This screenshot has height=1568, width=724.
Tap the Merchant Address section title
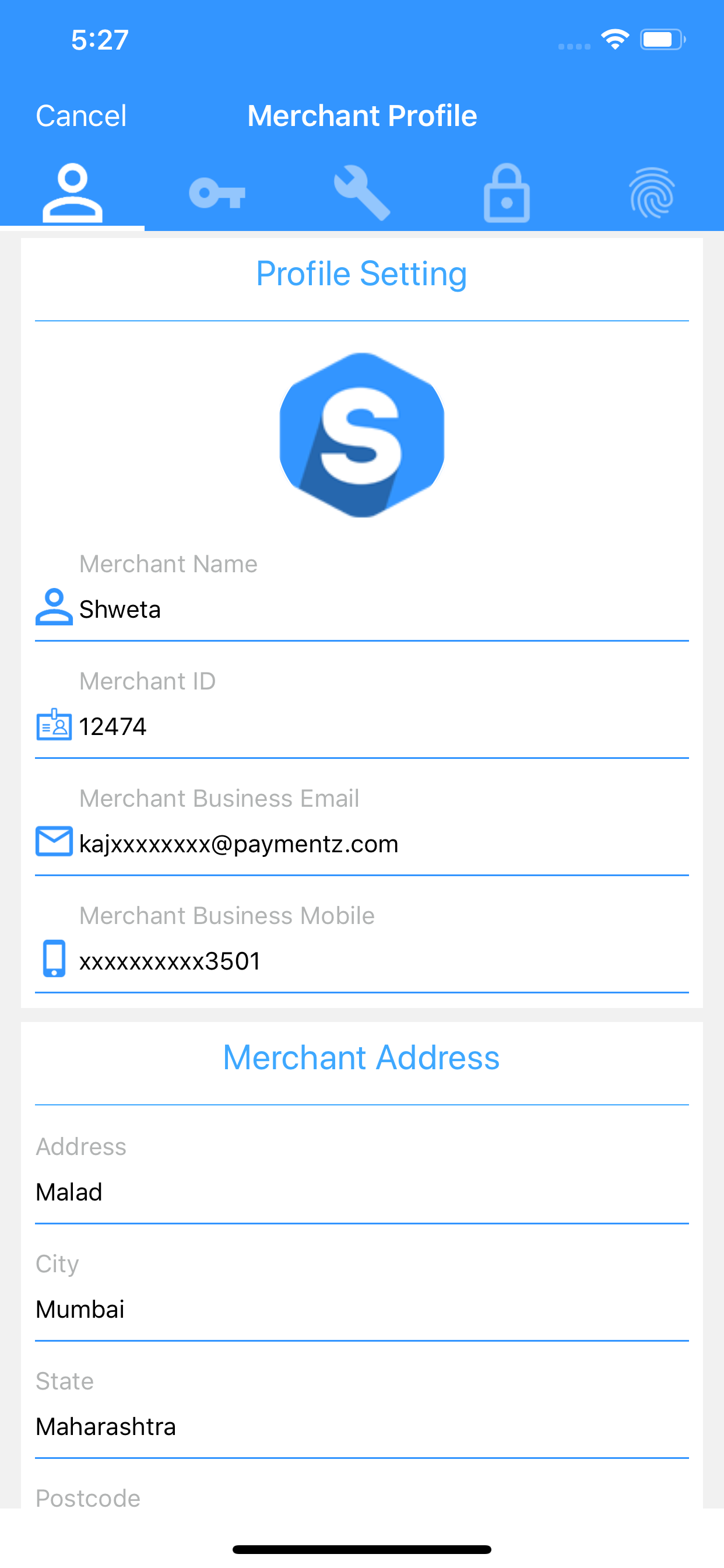[361, 1058]
